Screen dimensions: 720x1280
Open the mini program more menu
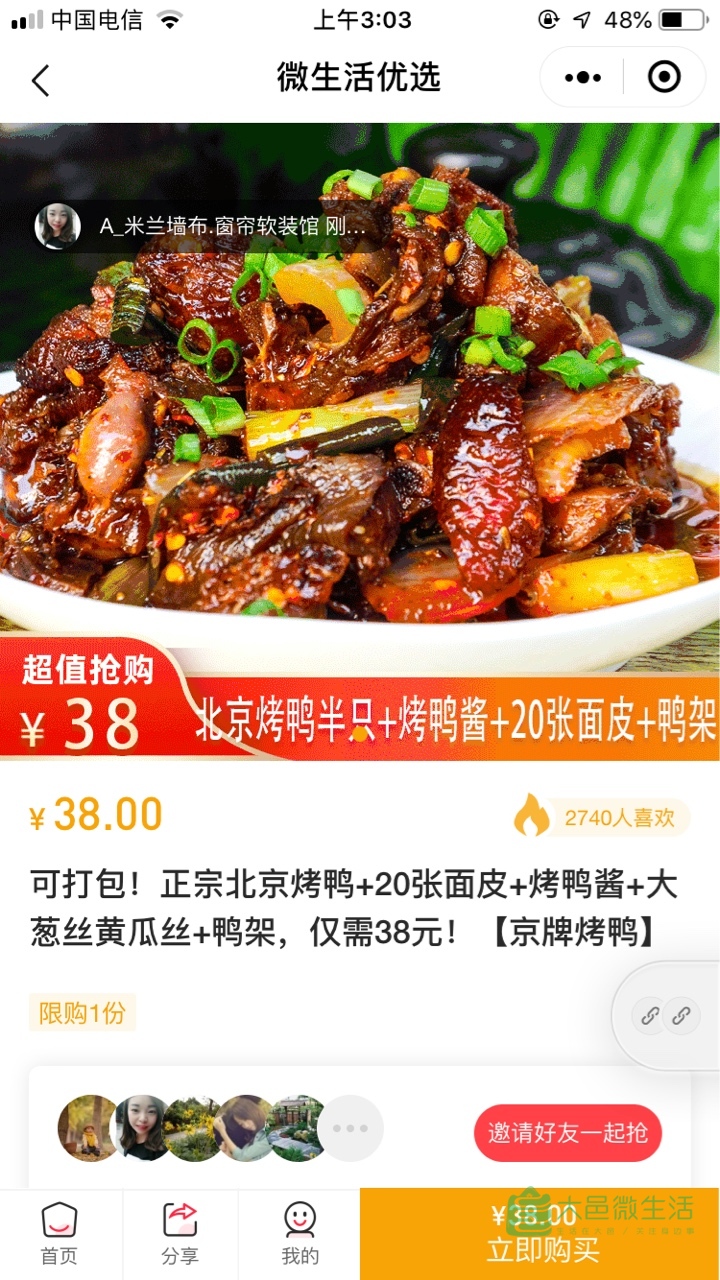583,77
